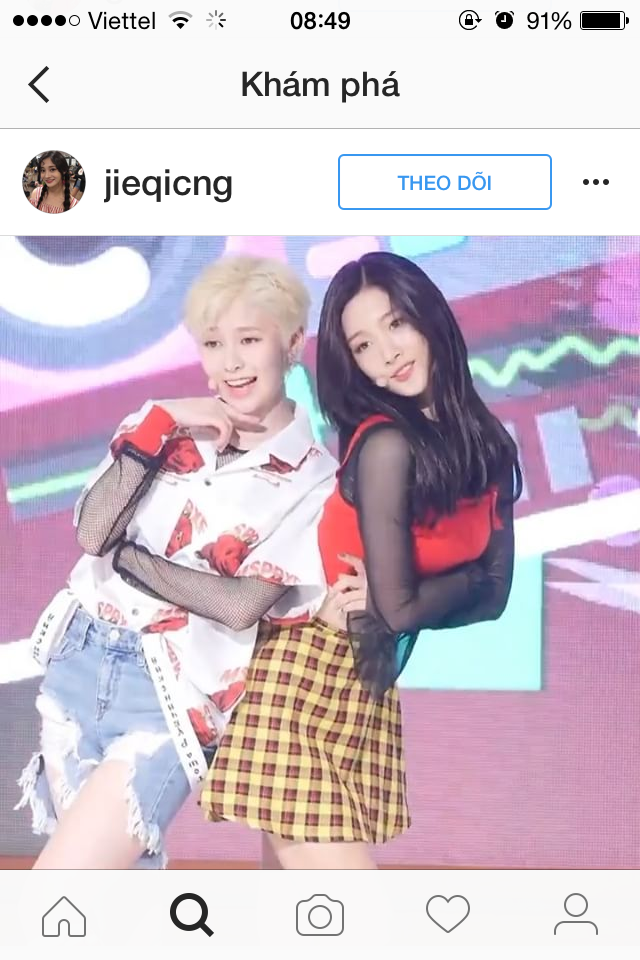Open the post's three-dot options menu
640x960 pixels.
tap(596, 182)
